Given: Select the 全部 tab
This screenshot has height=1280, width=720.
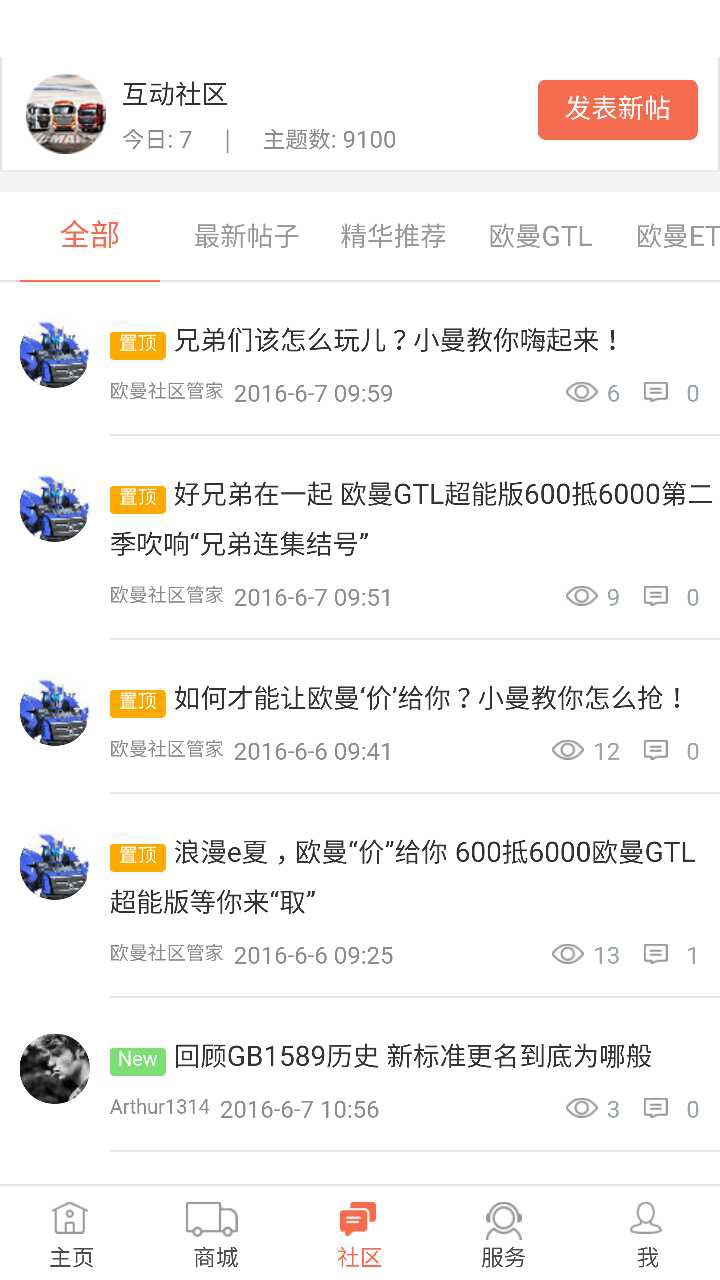Looking at the screenshot, I should [x=90, y=236].
